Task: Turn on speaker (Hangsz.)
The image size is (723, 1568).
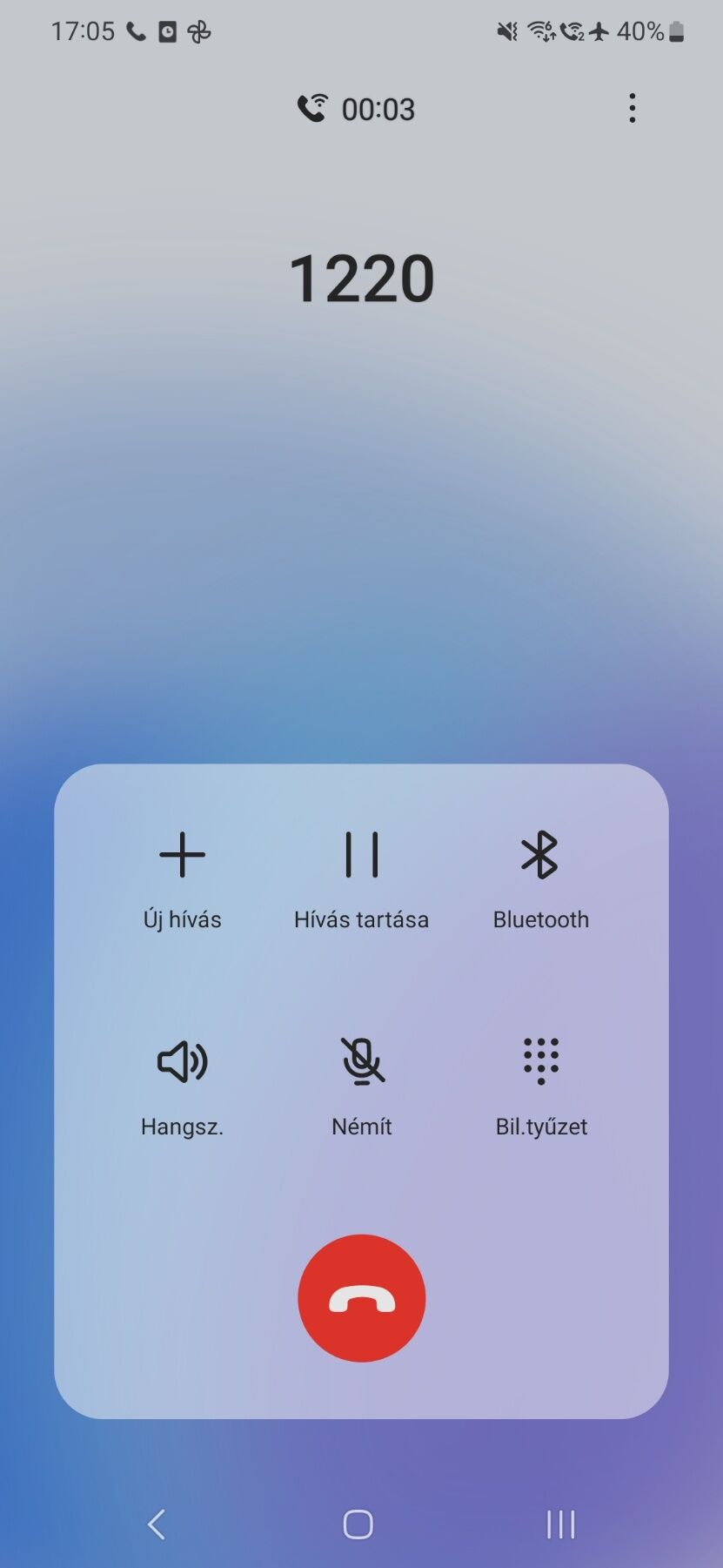Action: [x=183, y=1083]
